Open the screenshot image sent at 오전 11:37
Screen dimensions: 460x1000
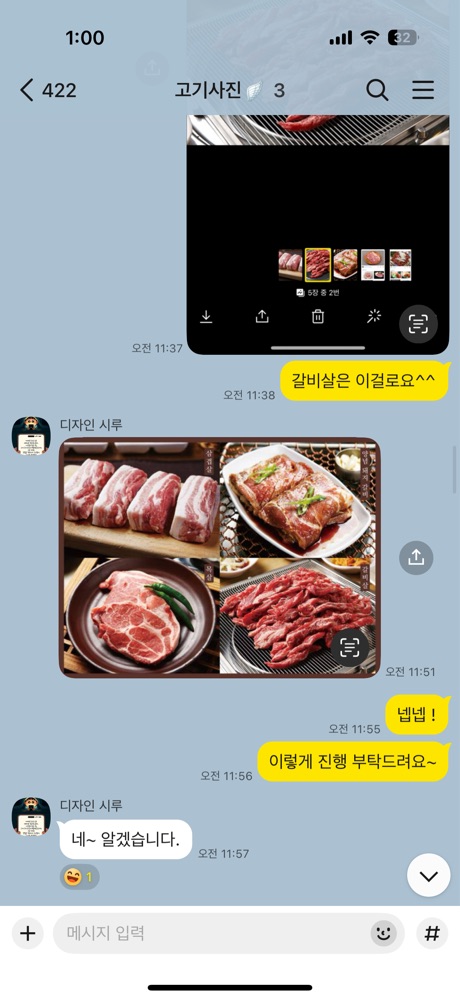tap(318, 234)
